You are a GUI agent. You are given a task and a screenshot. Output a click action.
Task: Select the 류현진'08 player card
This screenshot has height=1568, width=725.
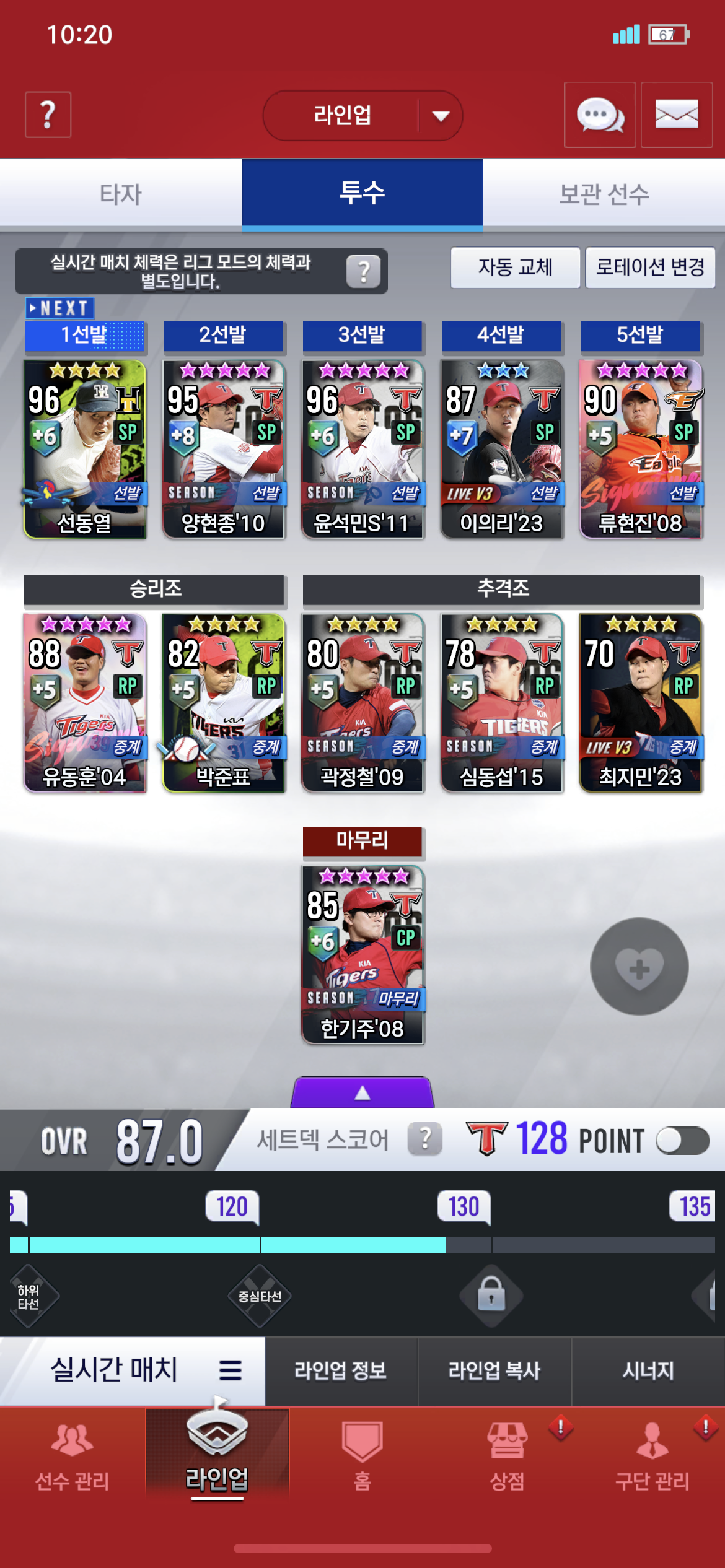click(x=641, y=449)
